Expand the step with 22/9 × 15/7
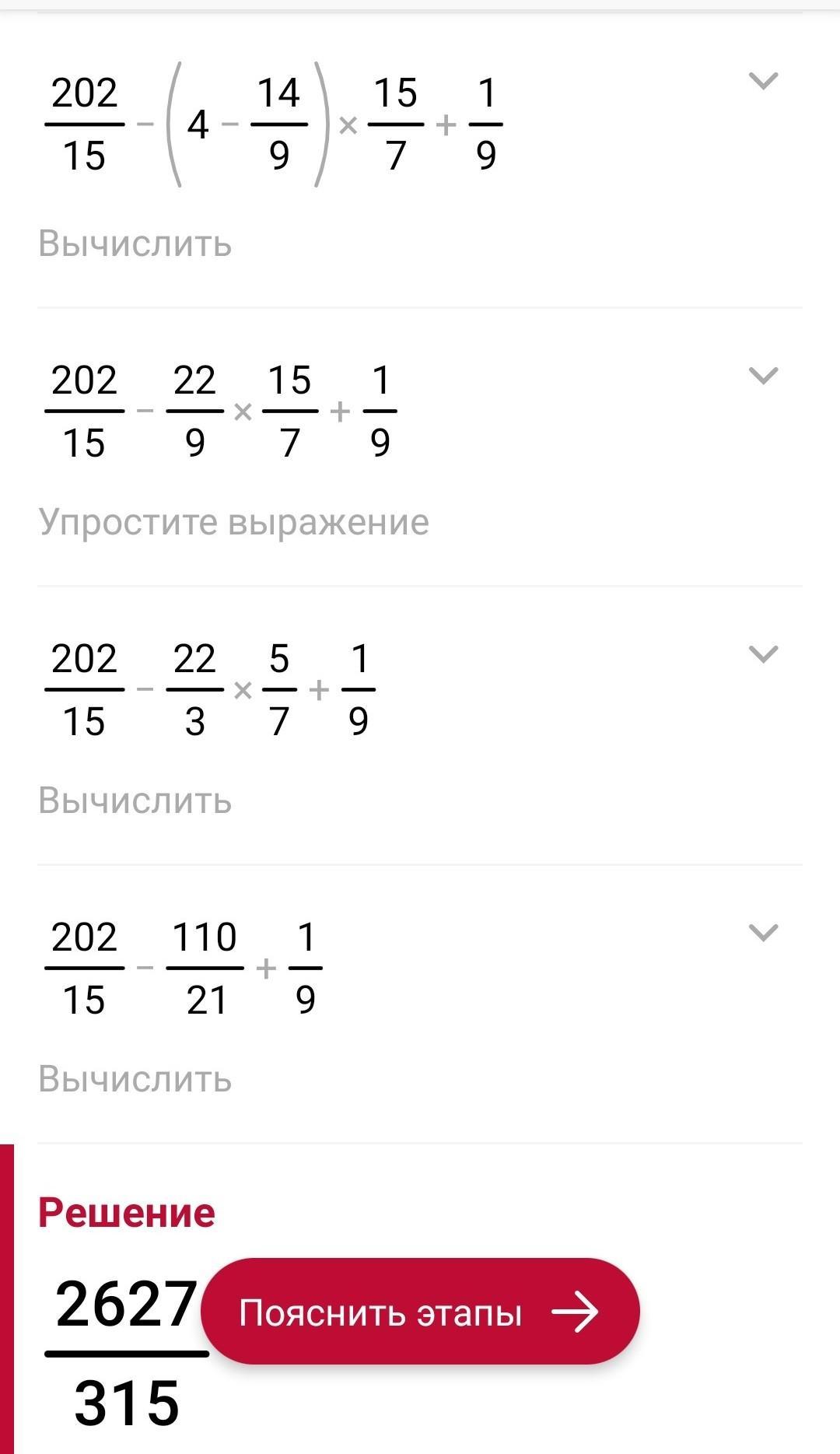Screen dimensions: 840x1454 pos(762,376)
